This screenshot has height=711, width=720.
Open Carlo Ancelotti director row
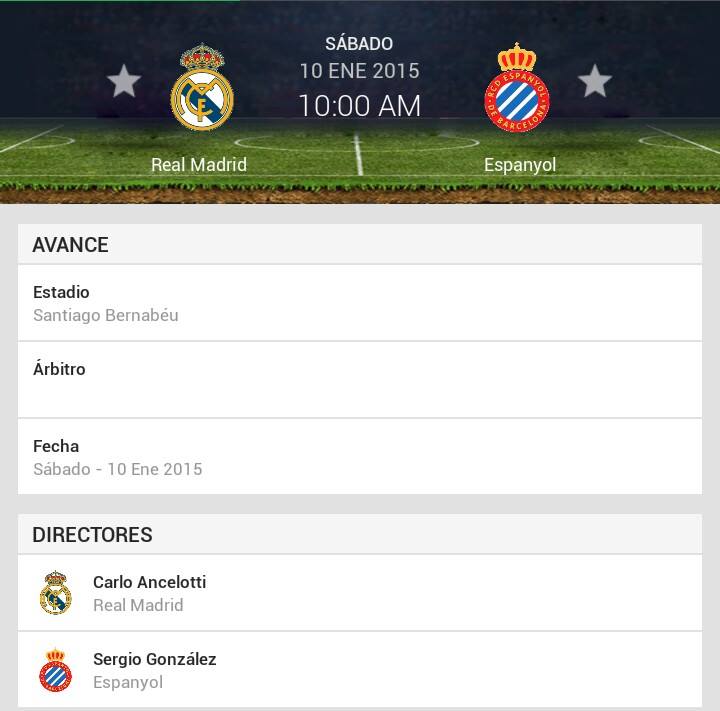(360, 593)
